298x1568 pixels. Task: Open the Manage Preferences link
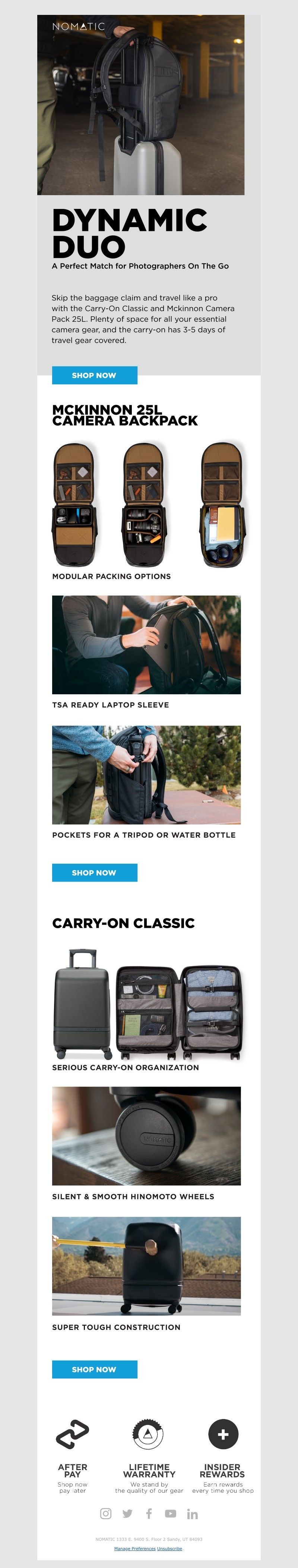134,1548
